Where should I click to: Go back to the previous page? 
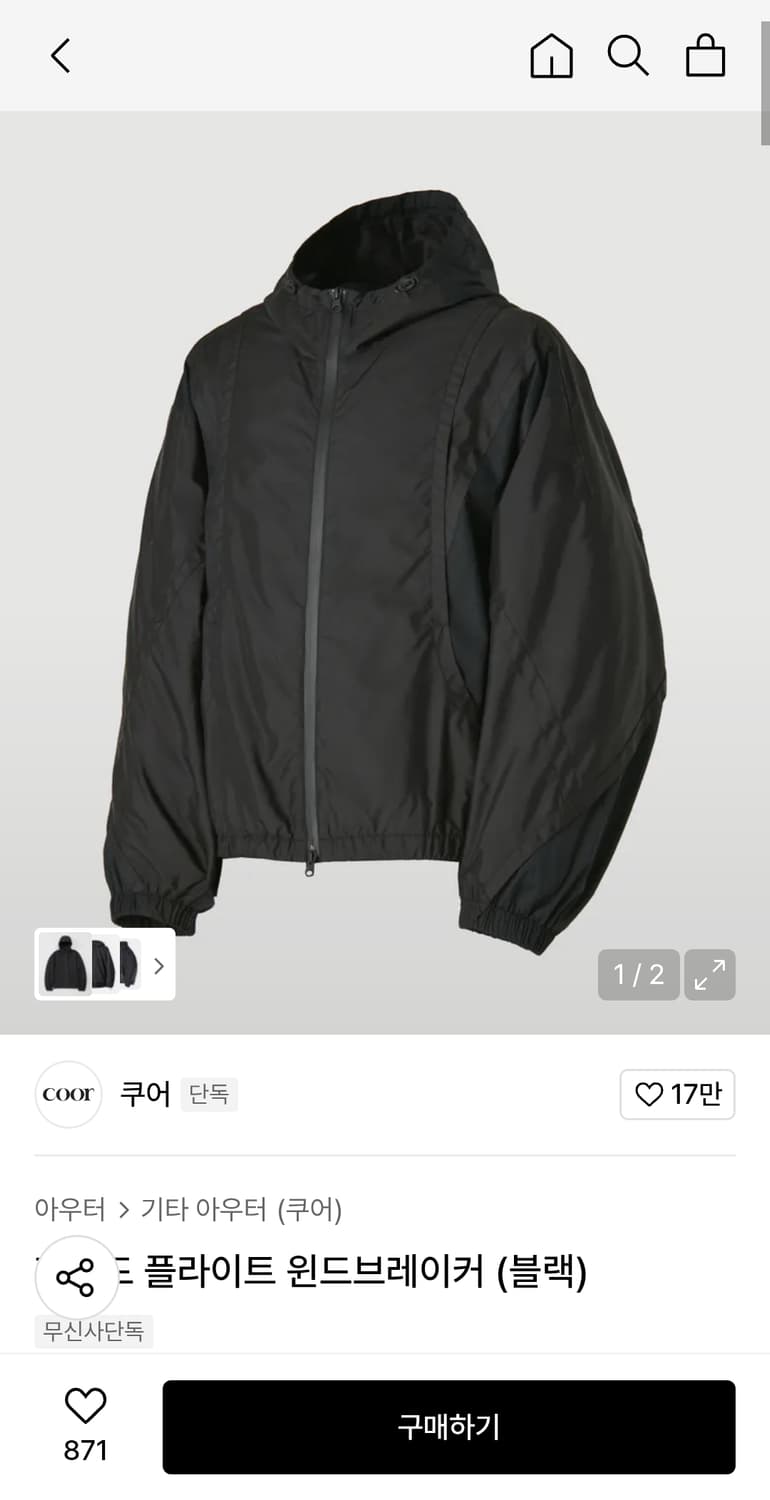pyautogui.click(x=61, y=56)
